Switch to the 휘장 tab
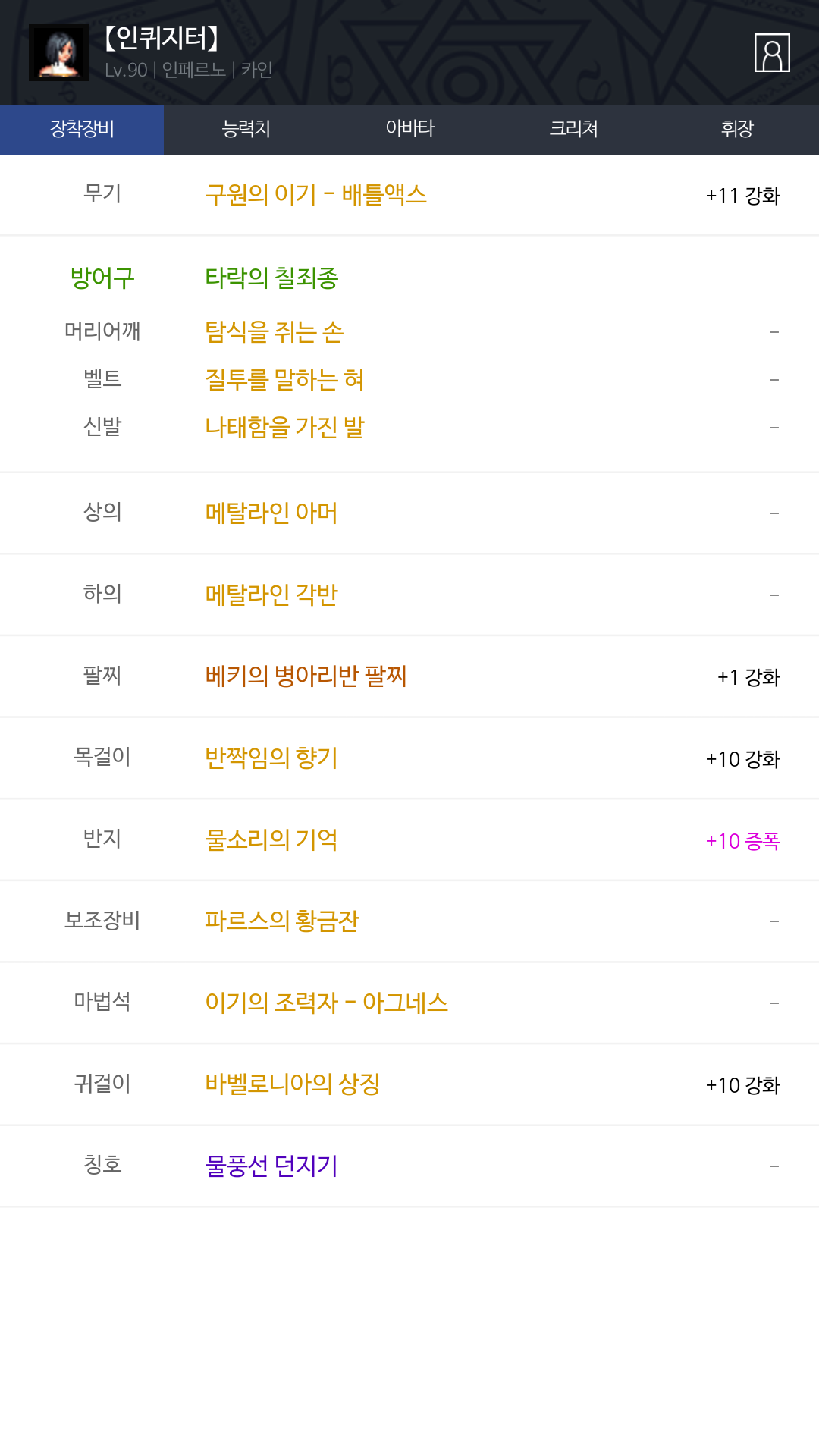Viewport: 819px width, 1456px height. click(x=737, y=130)
